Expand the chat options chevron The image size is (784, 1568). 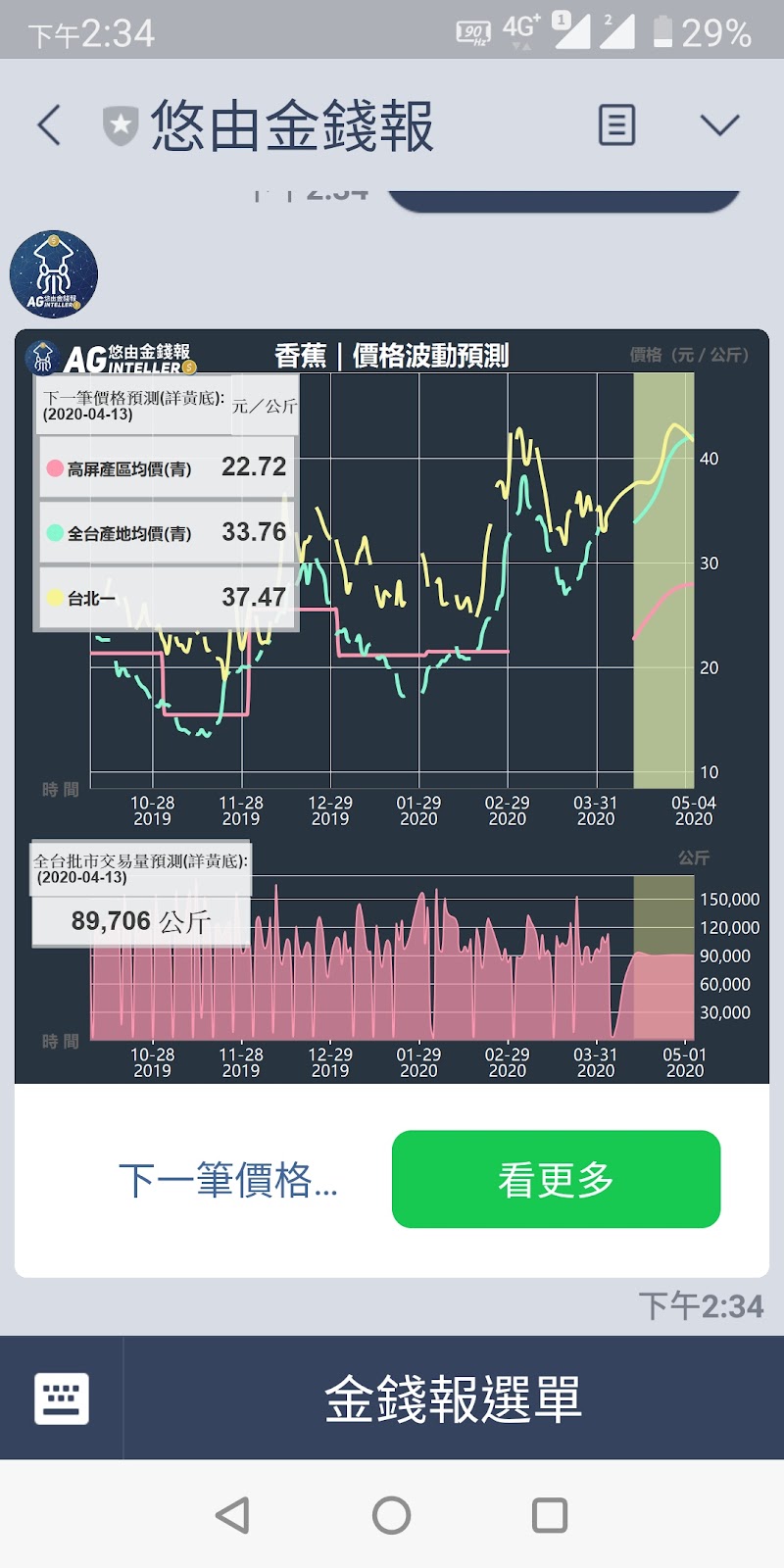coord(720,125)
